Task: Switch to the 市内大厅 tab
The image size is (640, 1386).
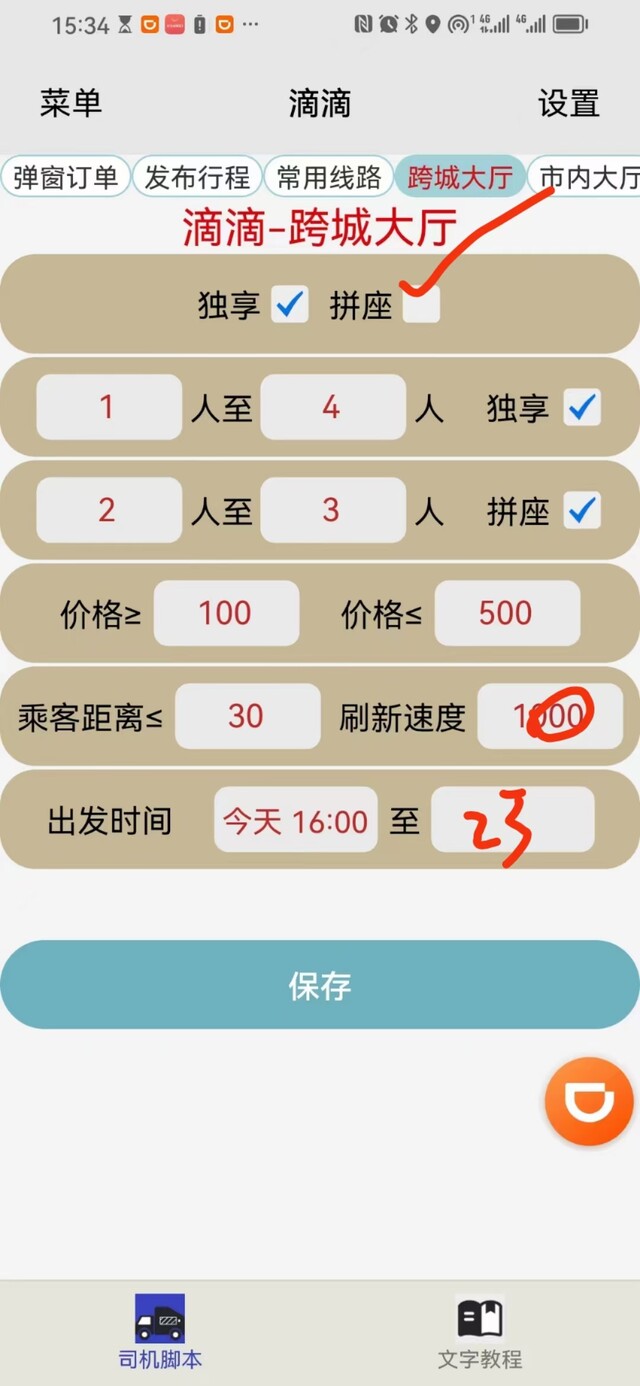Action: pyautogui.click(x=586, y=177)
